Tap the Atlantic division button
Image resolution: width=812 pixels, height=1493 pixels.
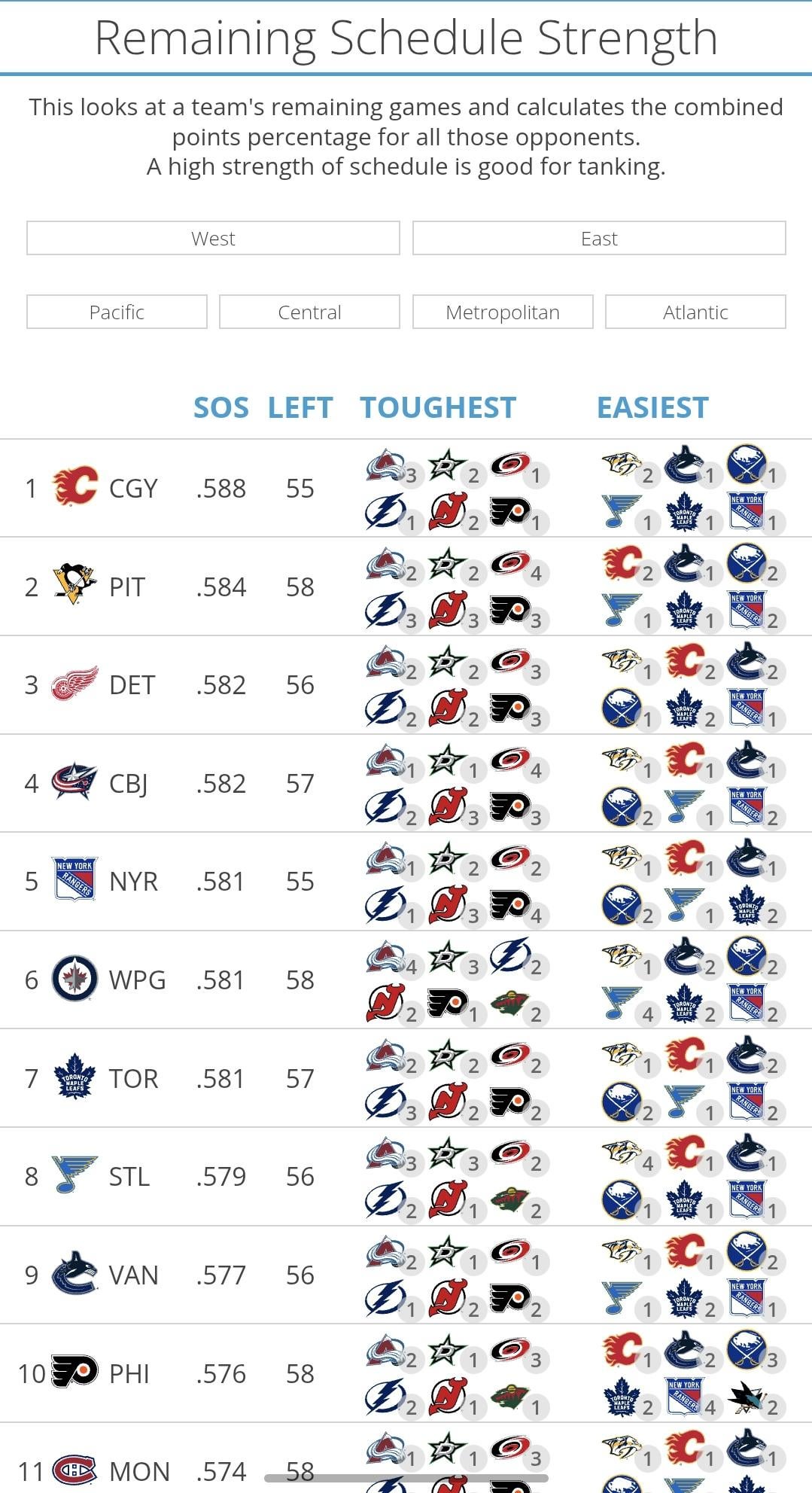coord(695,312)
